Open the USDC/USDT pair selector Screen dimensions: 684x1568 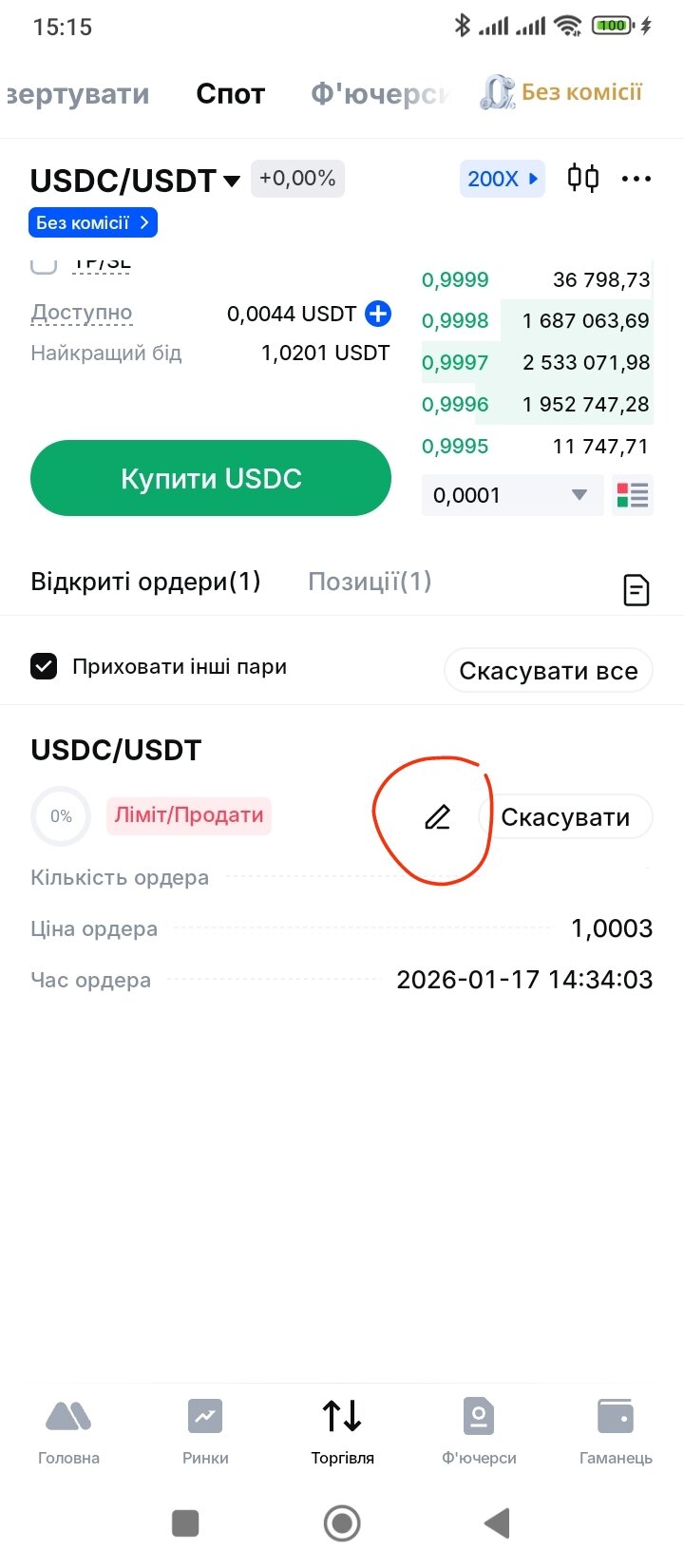135,181
